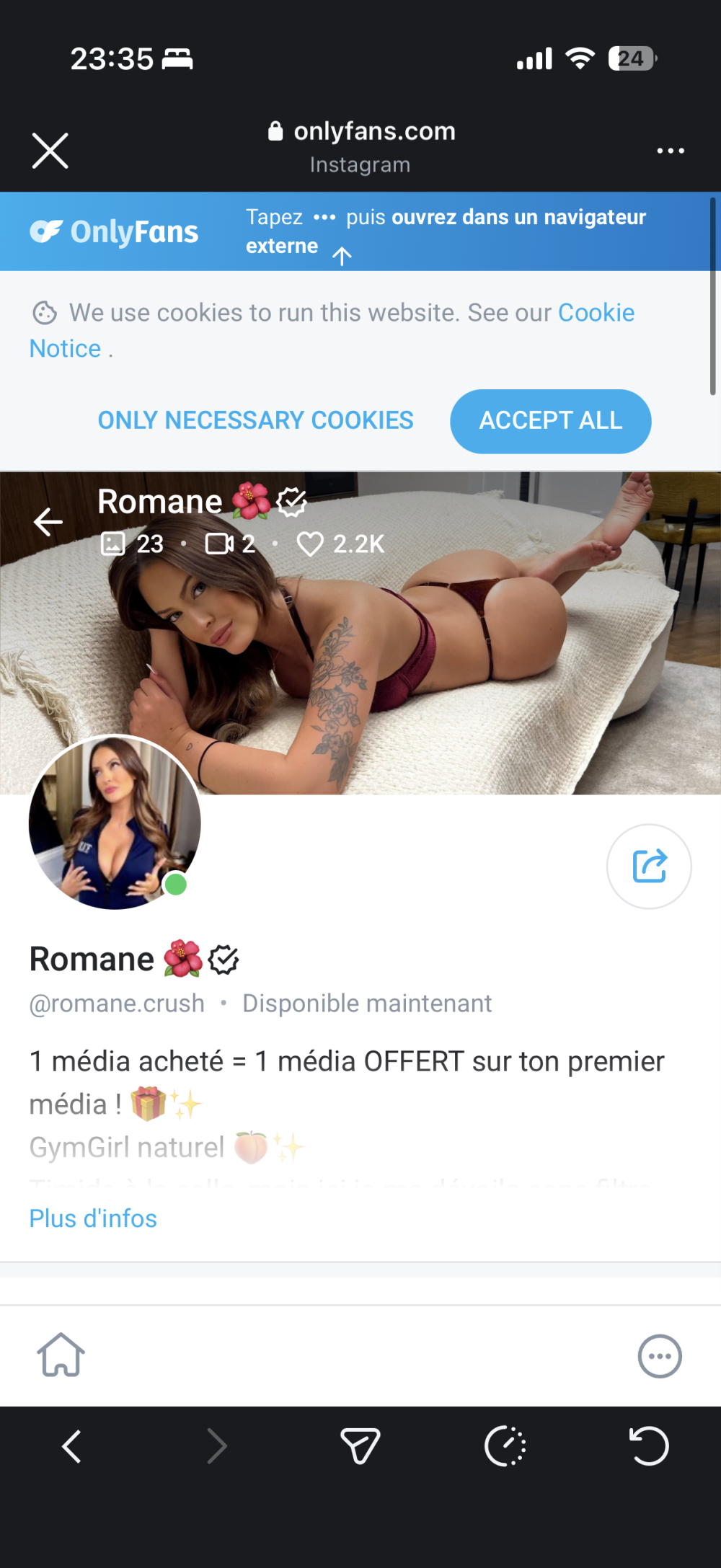Go back from Romane's profile
The image size is (721, 1568).
point(48,522)
